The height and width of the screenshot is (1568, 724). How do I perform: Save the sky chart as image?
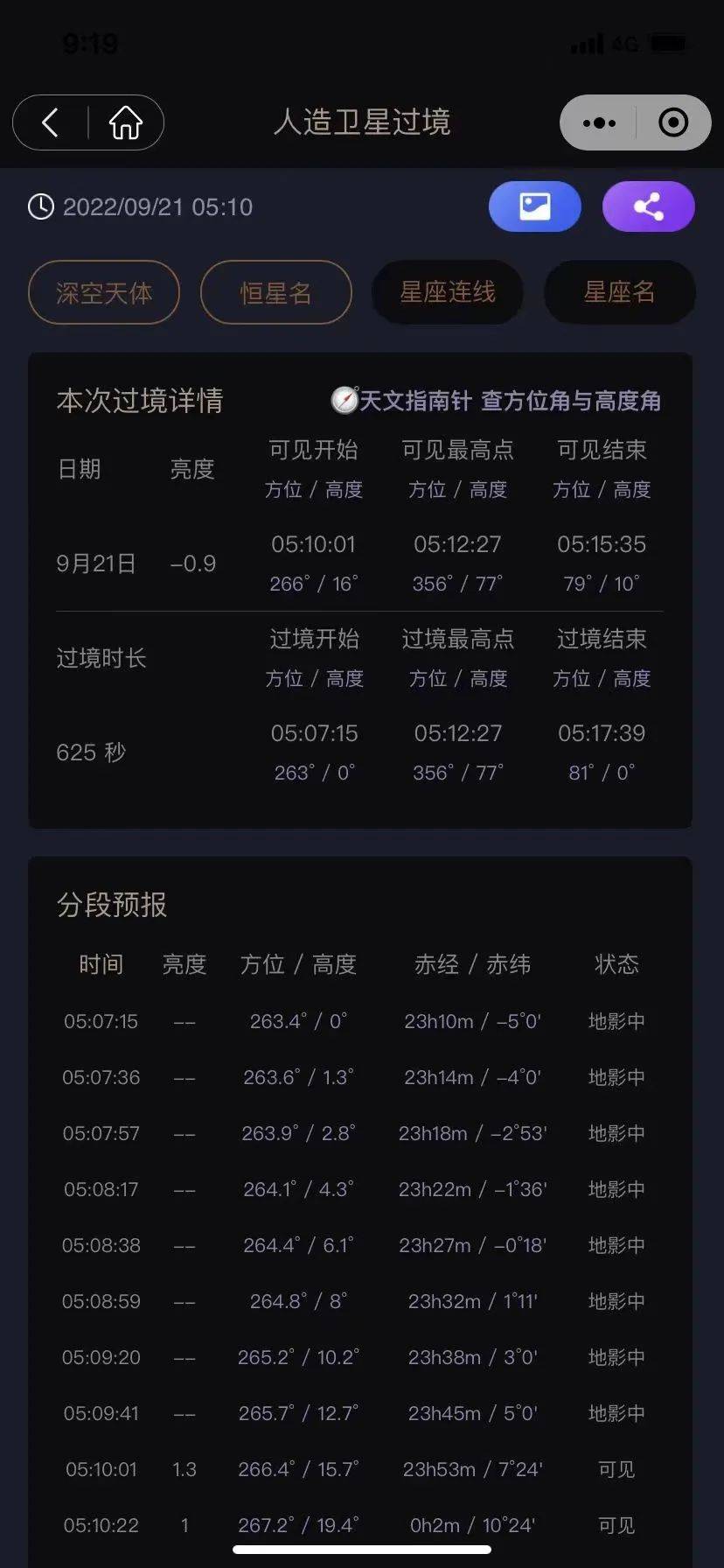tap(534, 206)
